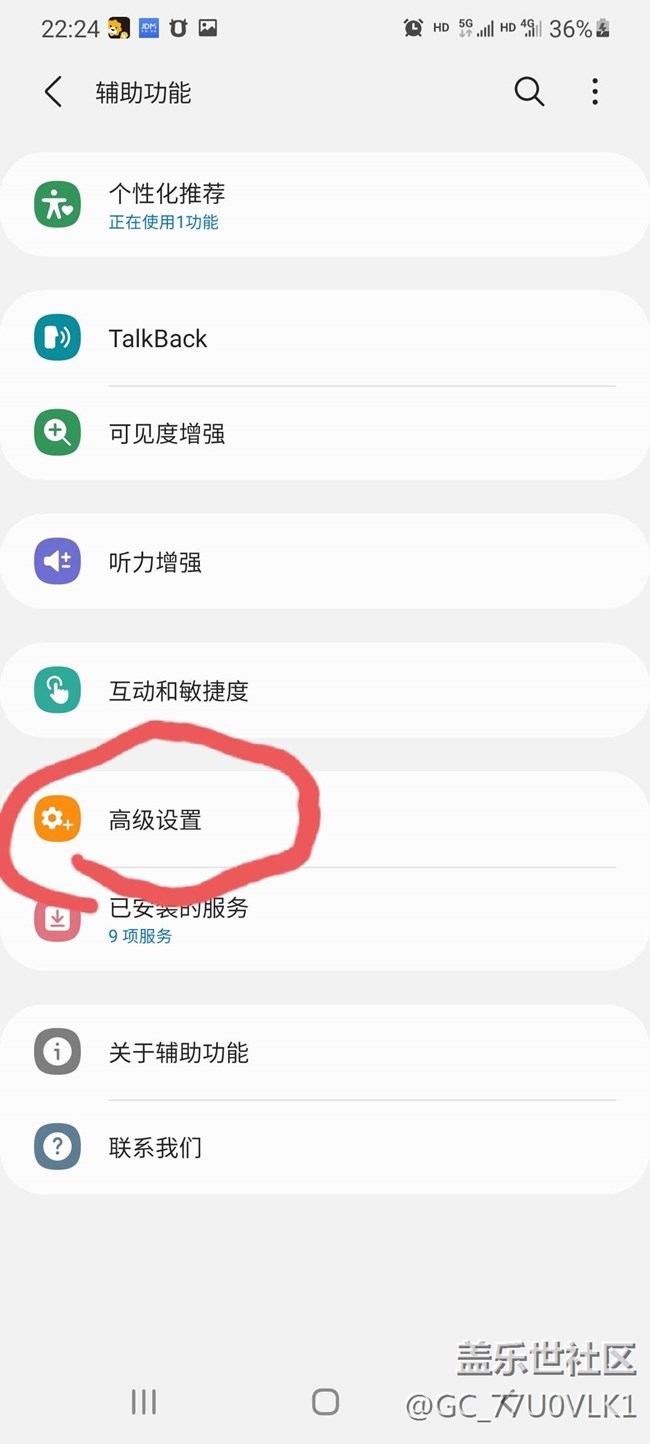Open search in accessibility settings
This screenshot has height=1444, width=650.
point(529,92)
